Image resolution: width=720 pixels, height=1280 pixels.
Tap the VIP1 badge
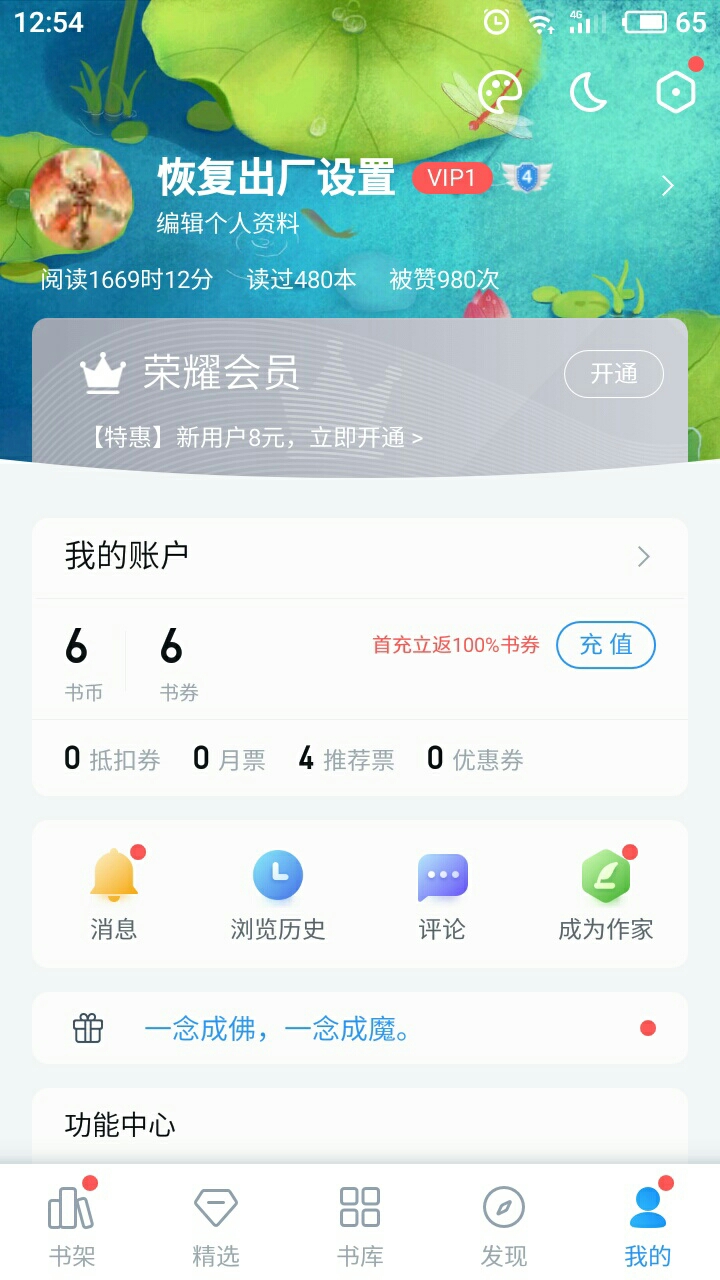click(x=452, y=179)
